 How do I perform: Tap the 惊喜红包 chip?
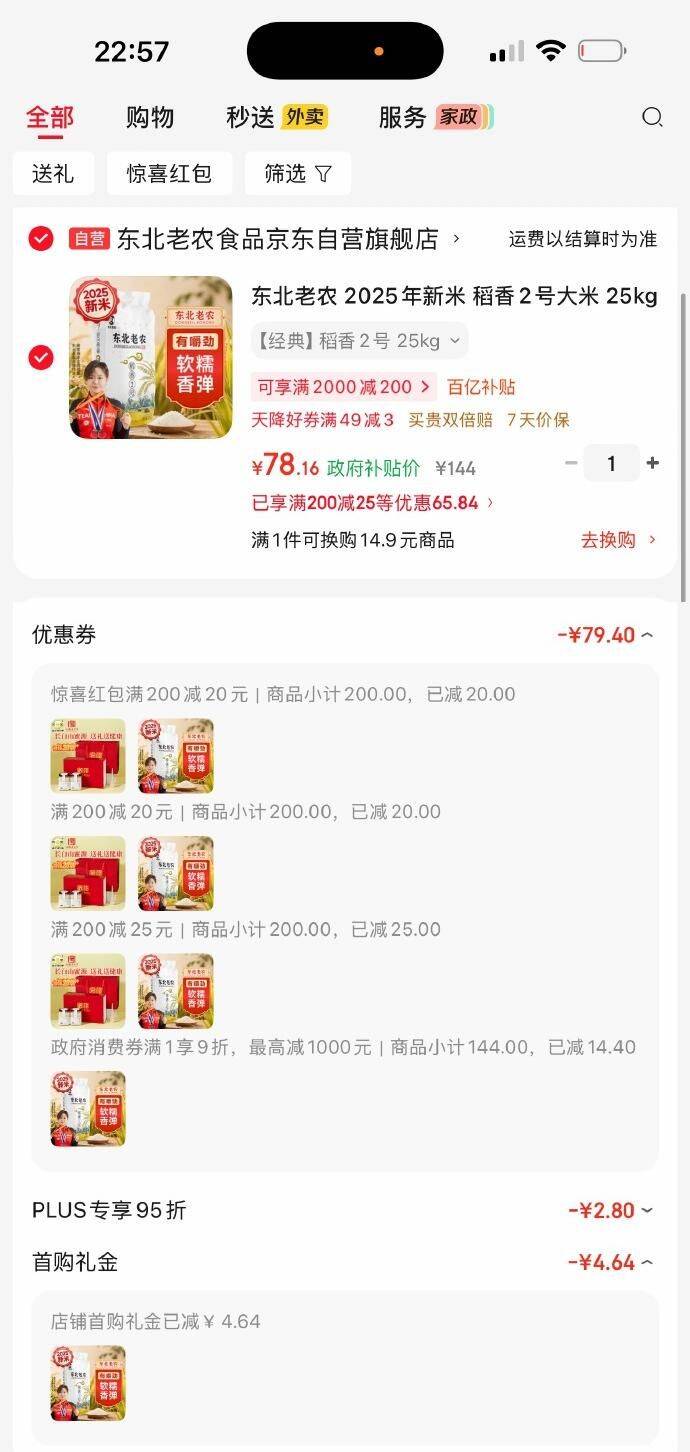169,174
